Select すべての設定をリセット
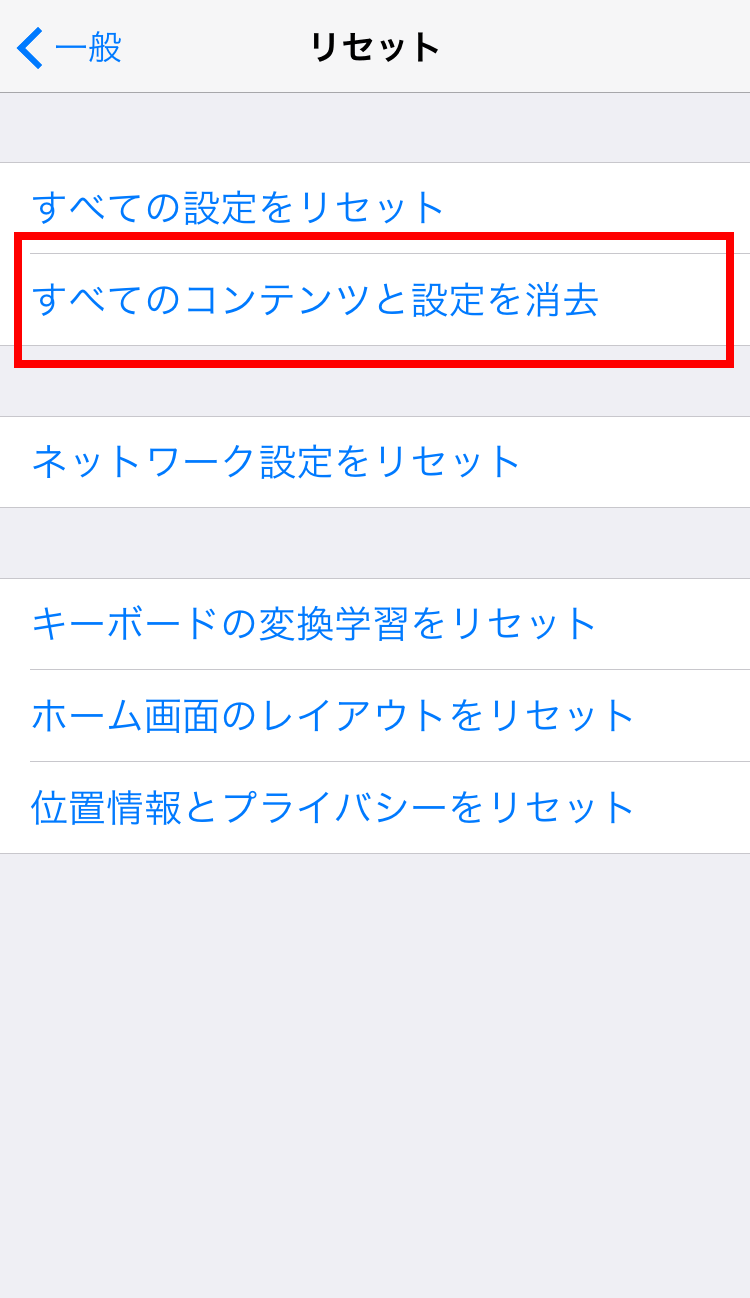The width and height of the screenshot is (750, 1298). [375, 208]
